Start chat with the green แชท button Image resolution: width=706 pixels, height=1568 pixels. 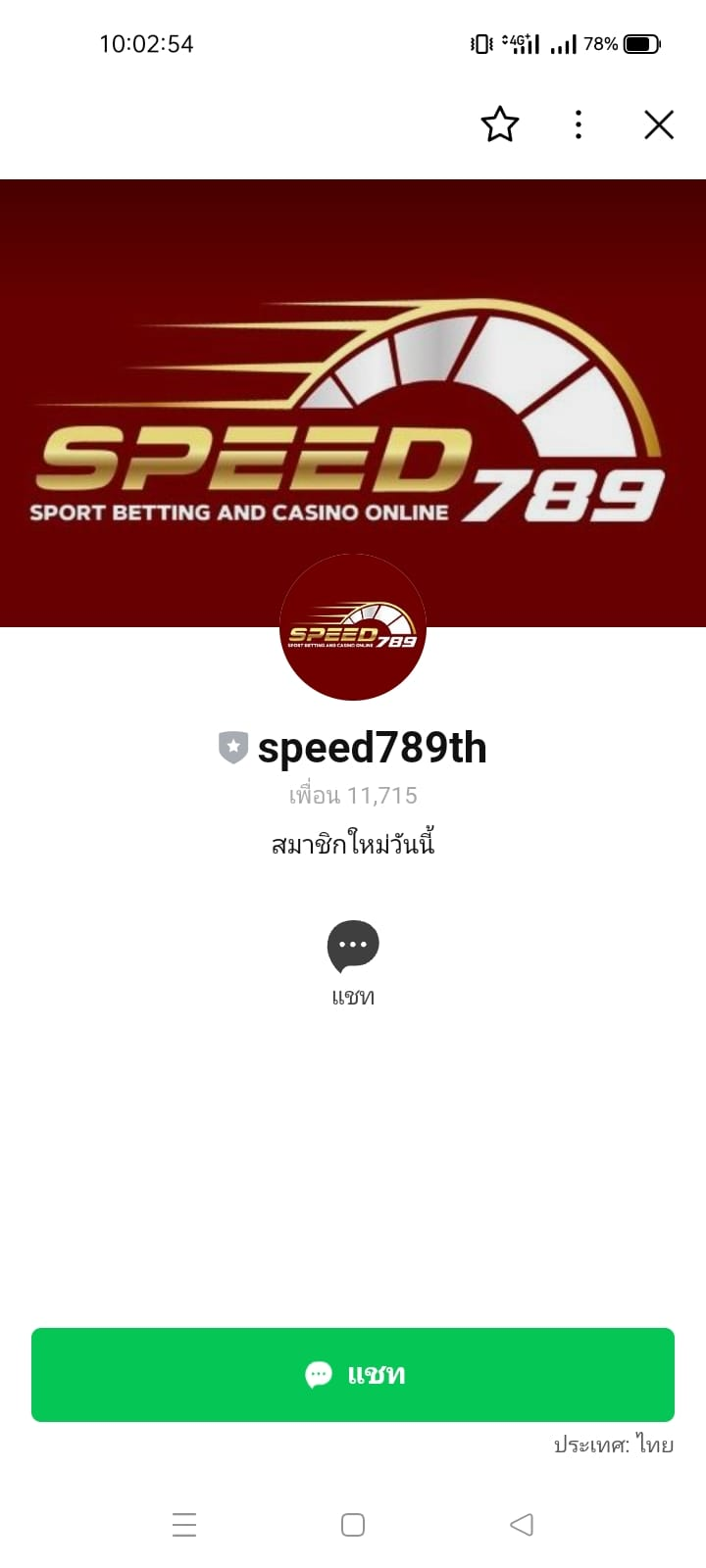click(x=353, y=1374)
